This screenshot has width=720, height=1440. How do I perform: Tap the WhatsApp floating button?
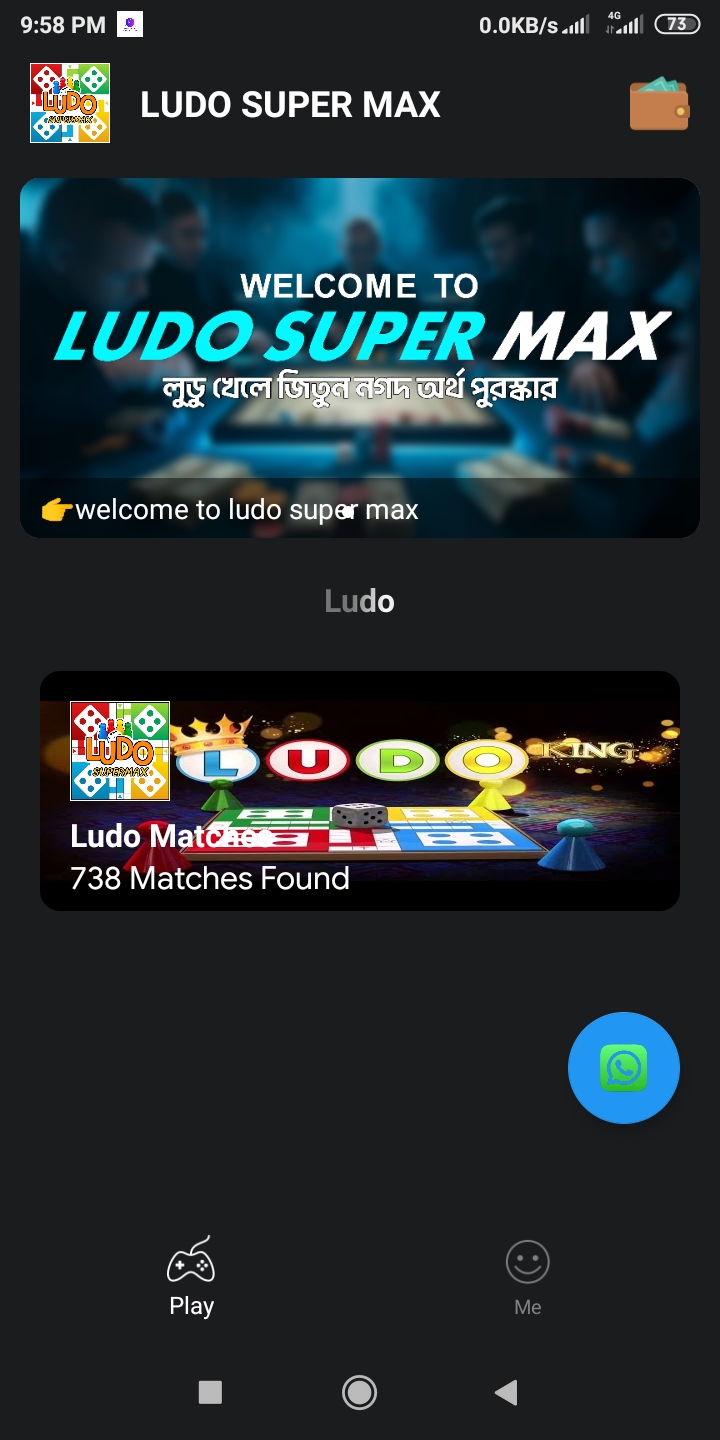[624, 1068]
